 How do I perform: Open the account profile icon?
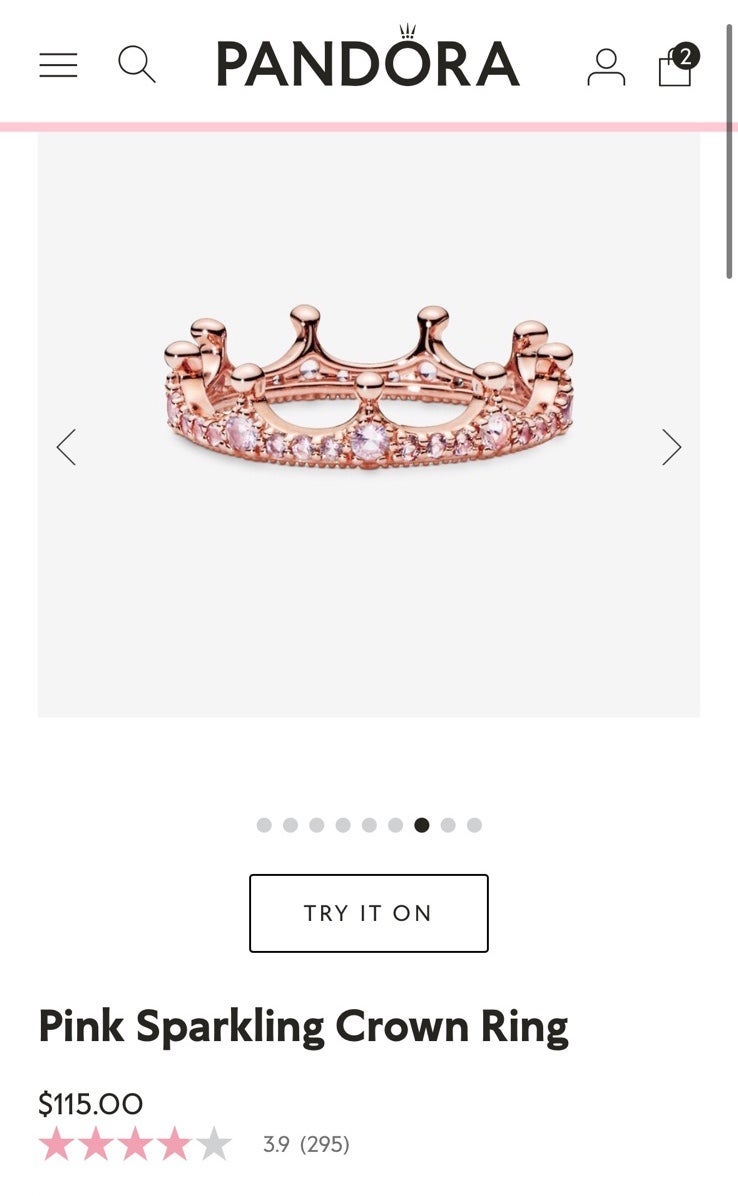[606, 67]
